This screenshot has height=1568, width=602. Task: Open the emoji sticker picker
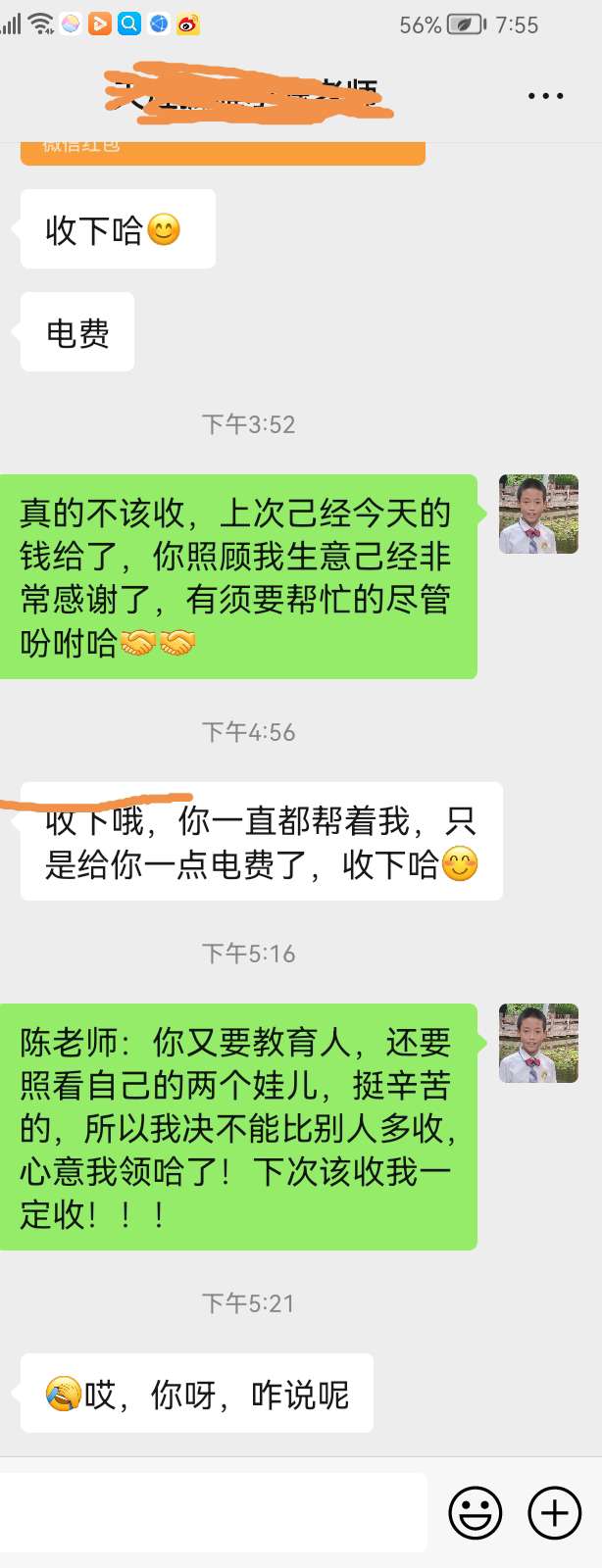[476, 1512]
